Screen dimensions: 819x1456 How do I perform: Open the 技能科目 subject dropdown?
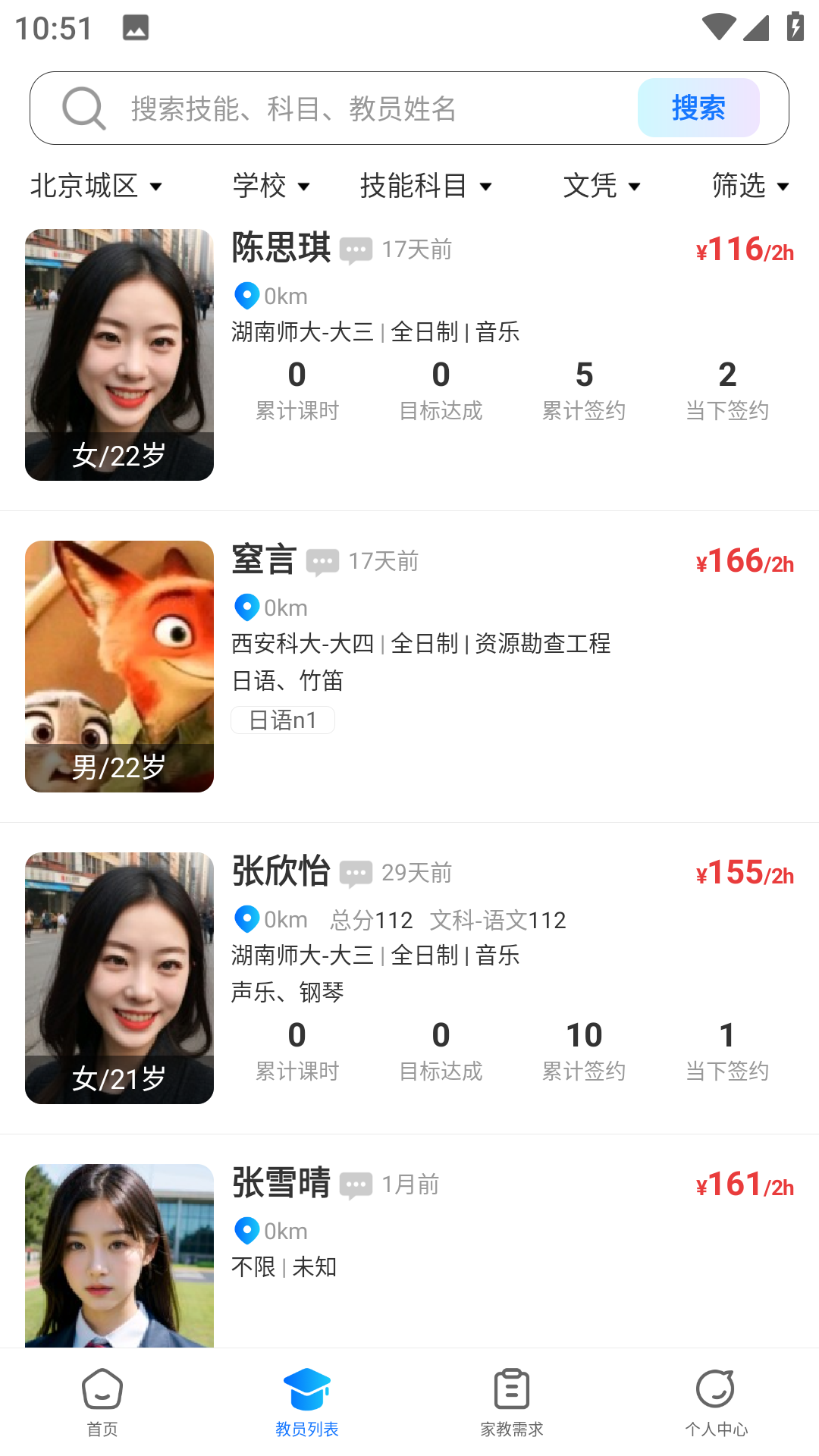(427, 186)
